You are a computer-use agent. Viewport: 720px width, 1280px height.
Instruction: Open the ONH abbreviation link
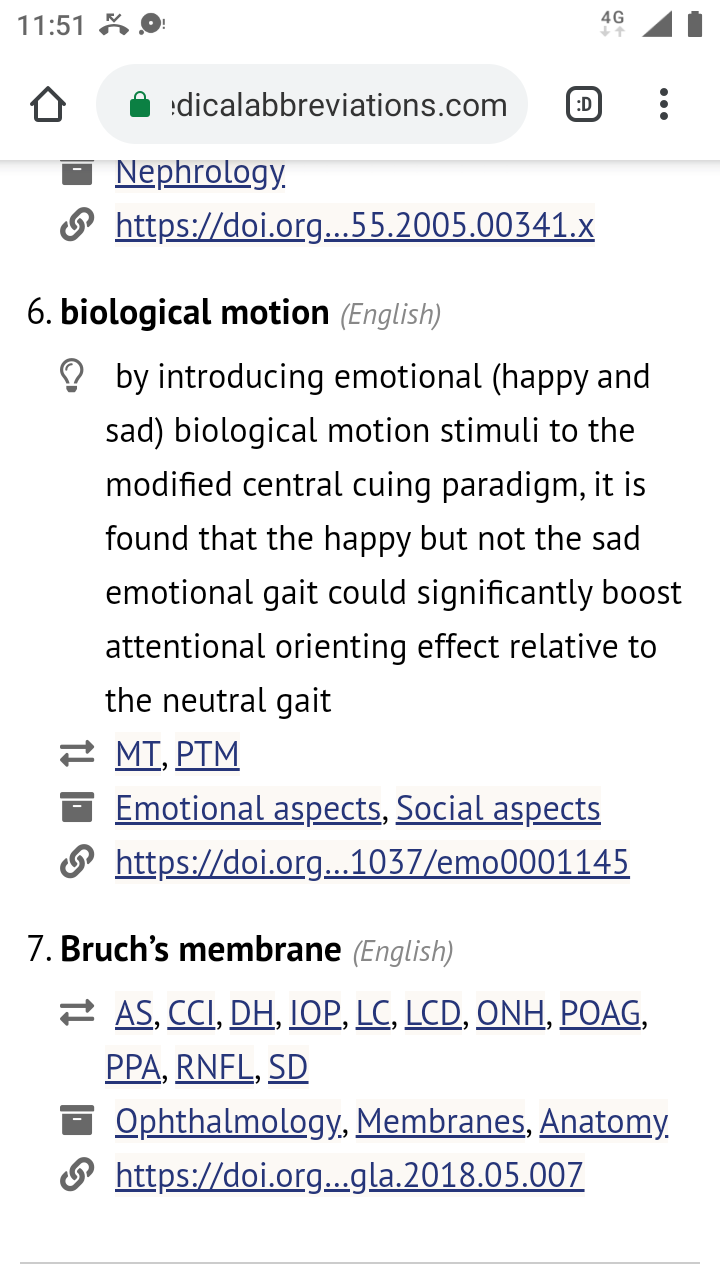pyautogui.click(x=511, y=1014)
